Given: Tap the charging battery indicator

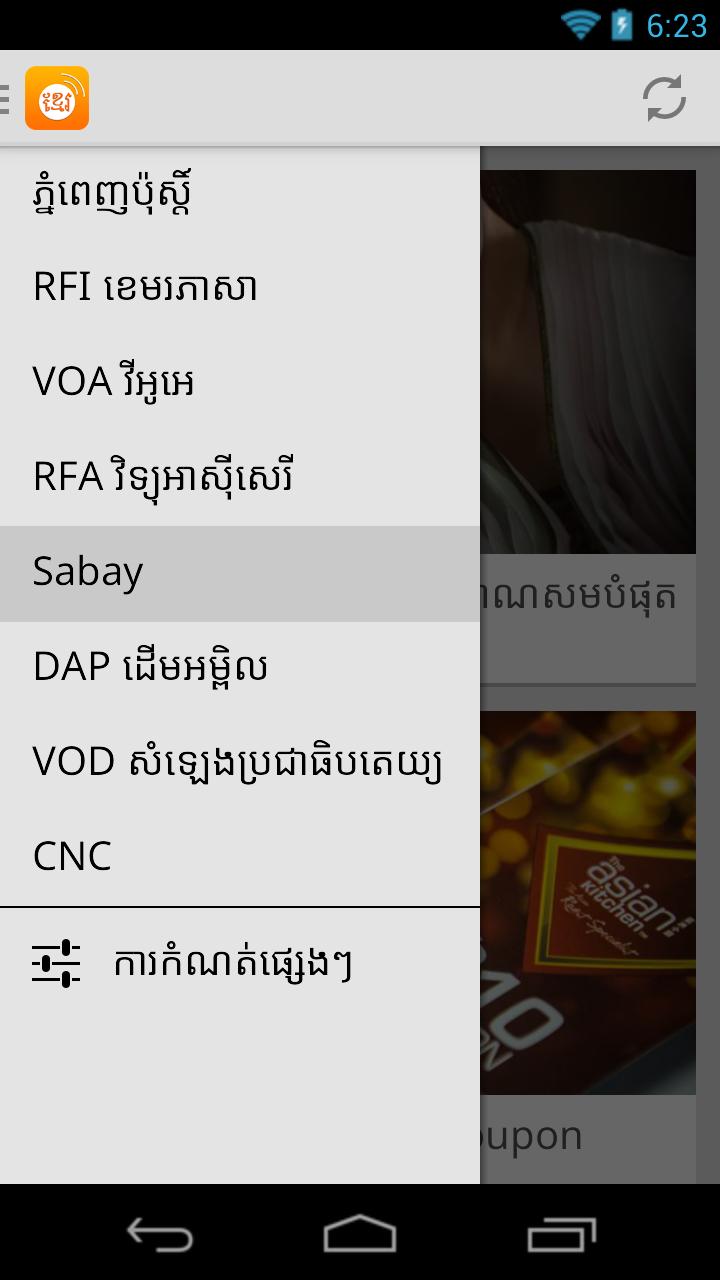Looking at the screenshot, I should [x=620, y=22].
